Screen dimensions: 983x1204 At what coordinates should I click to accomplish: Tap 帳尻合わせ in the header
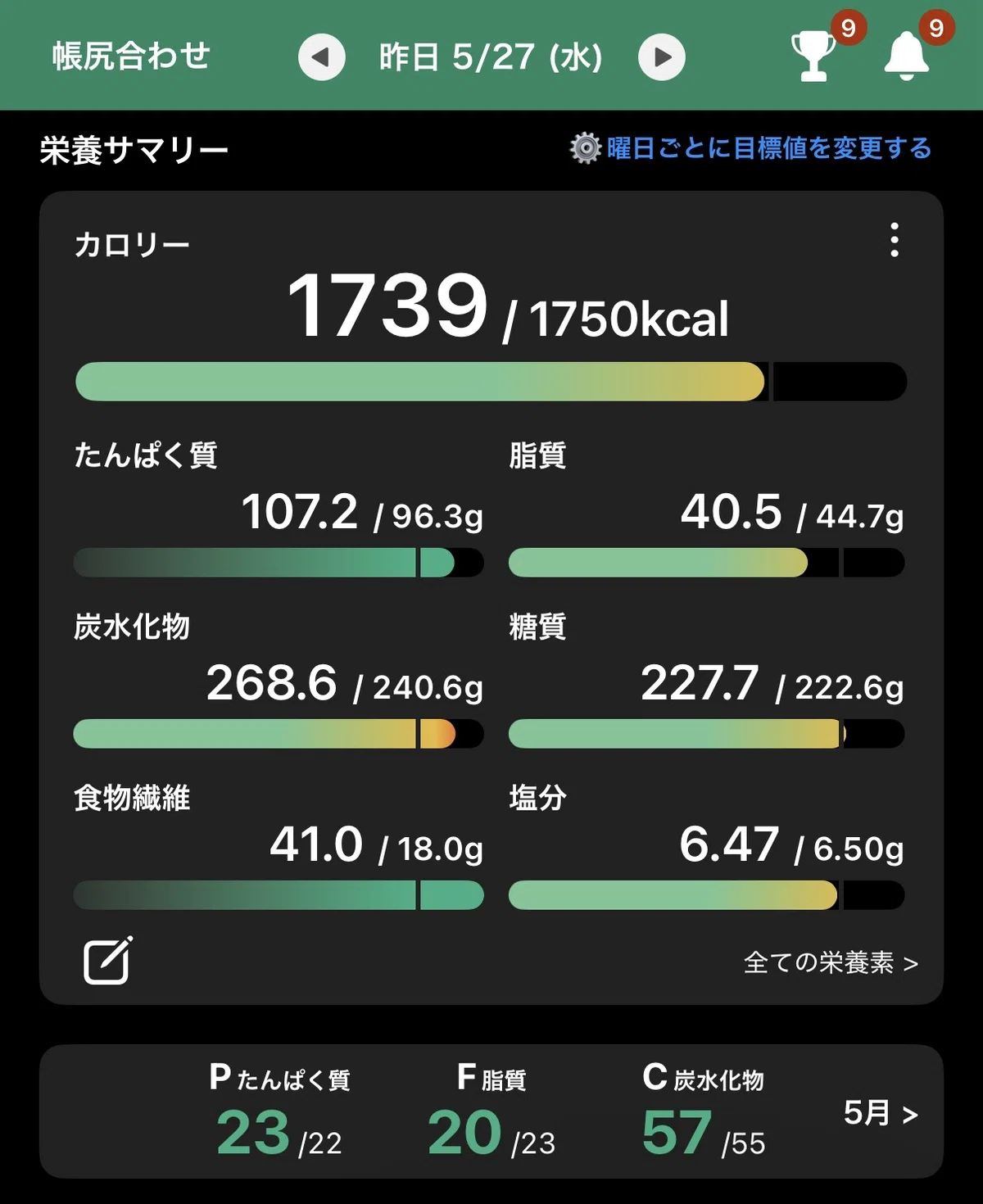pyautogui.click(x=131, y=56)
